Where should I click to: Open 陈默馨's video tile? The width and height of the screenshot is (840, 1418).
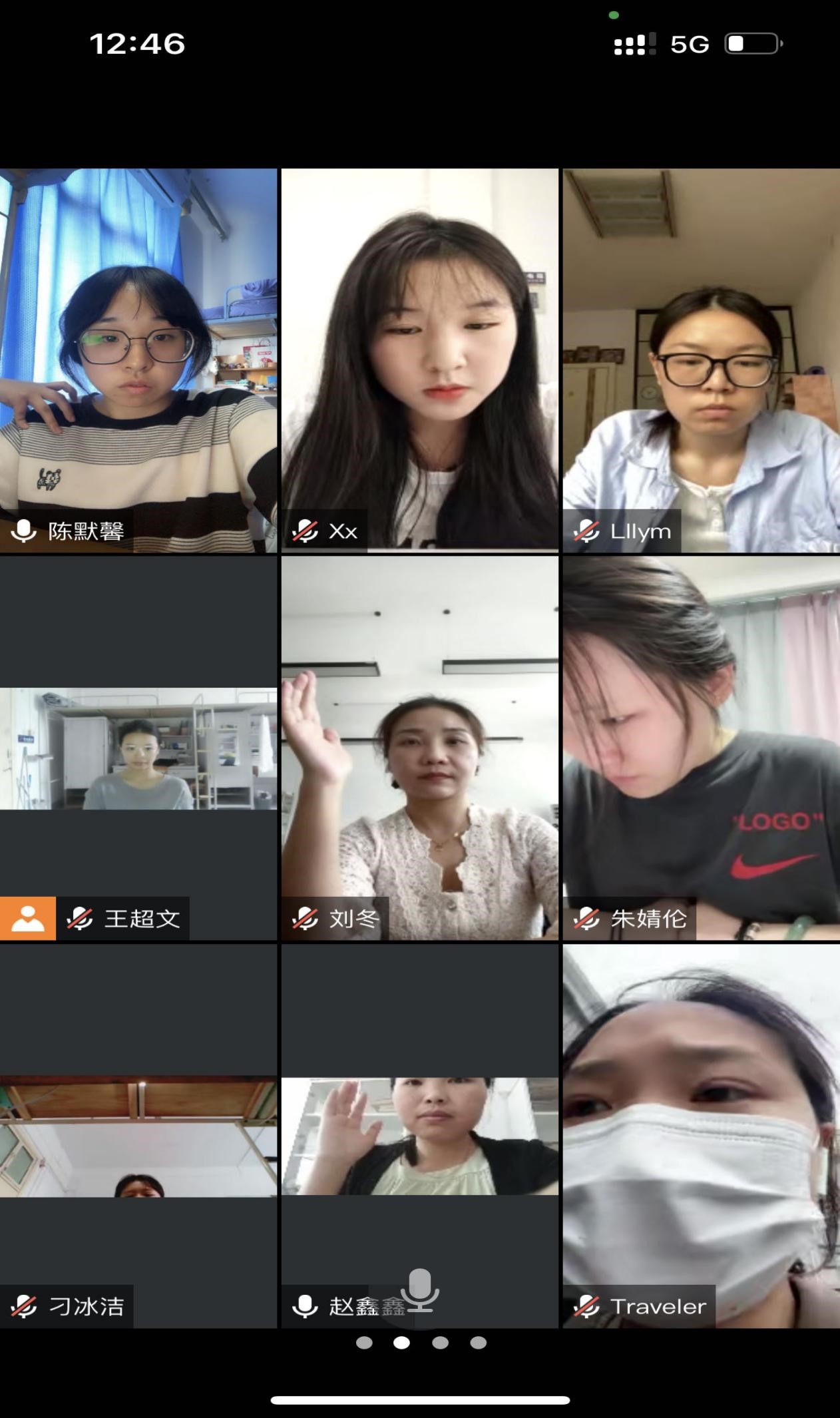coord(138,359)
